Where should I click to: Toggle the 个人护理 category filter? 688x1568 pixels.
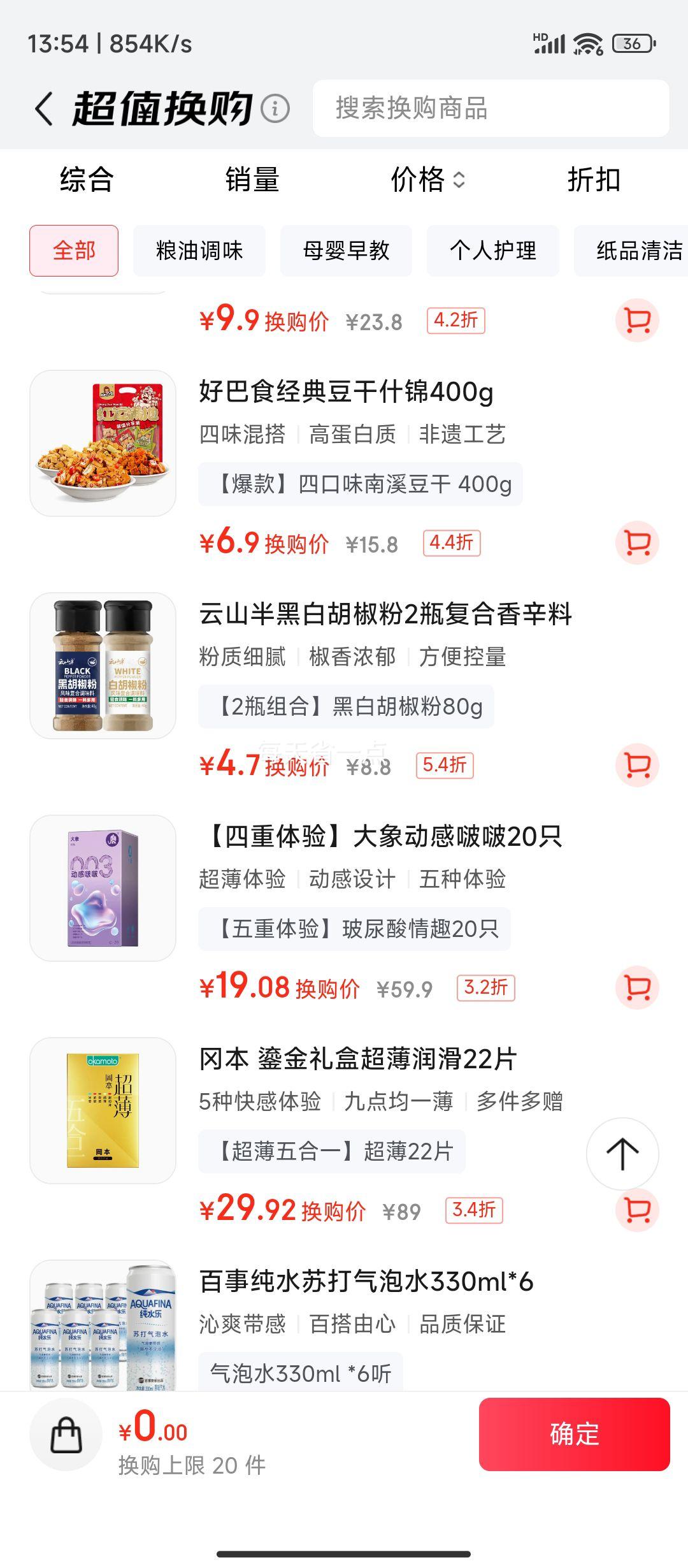coord(494,251)
